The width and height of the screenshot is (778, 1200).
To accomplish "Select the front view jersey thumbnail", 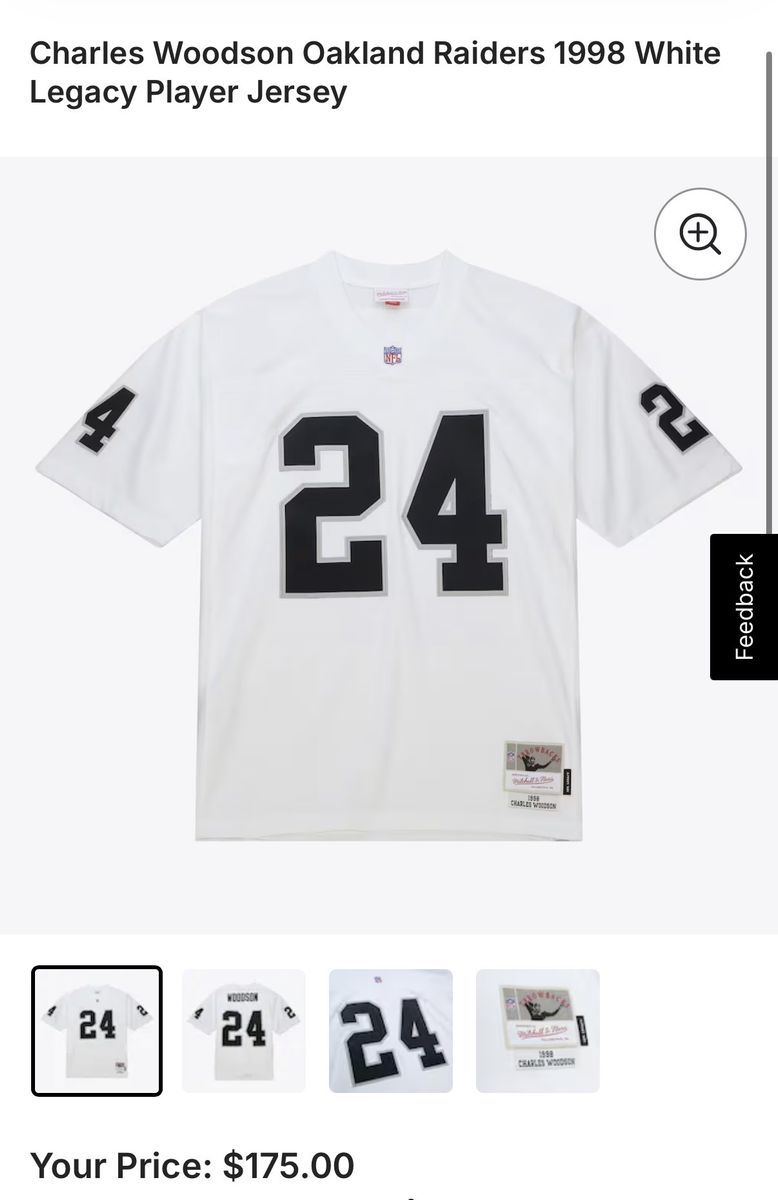I will point(97,1031).
